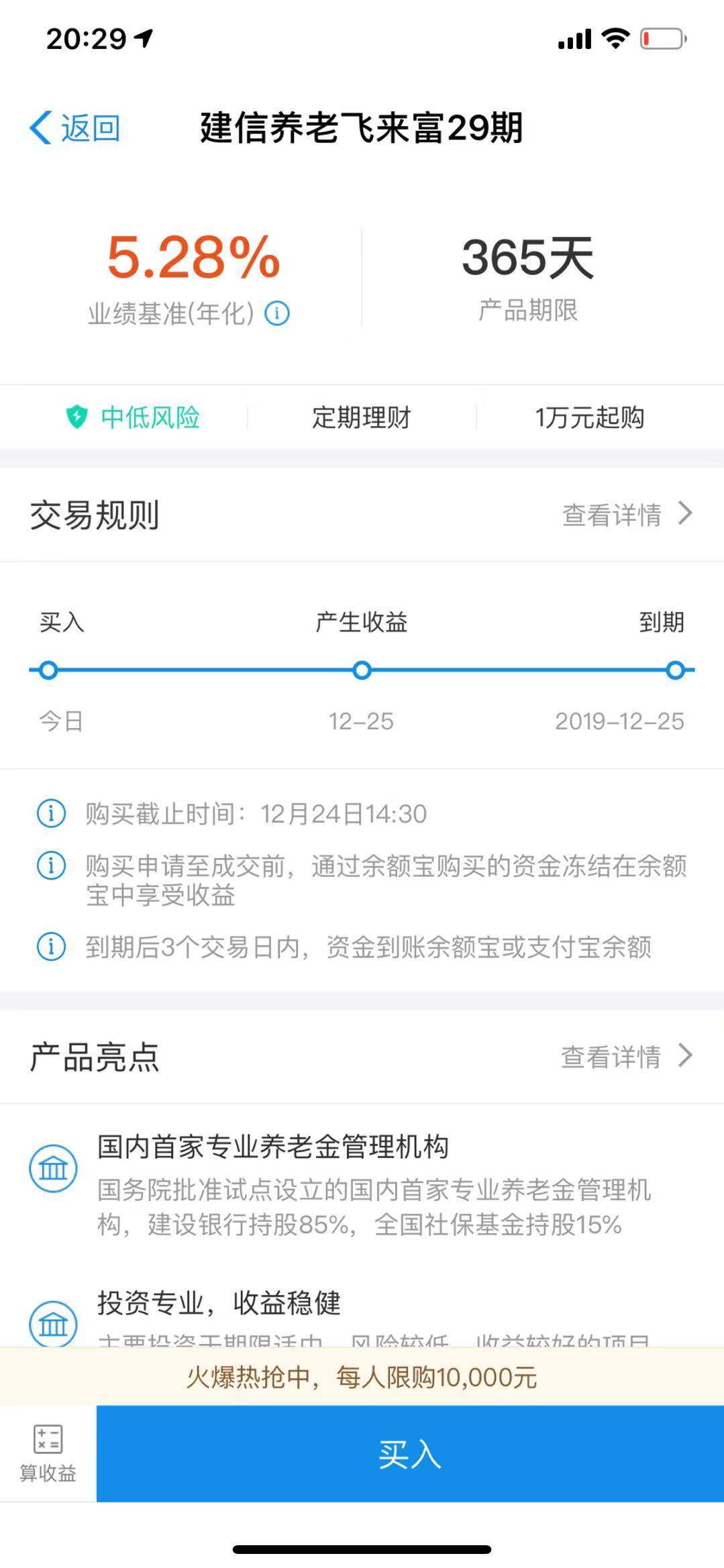Tap the info icon next to 购买截止时间
This screenshot has height=1568, width=724.
coord(50,813)
